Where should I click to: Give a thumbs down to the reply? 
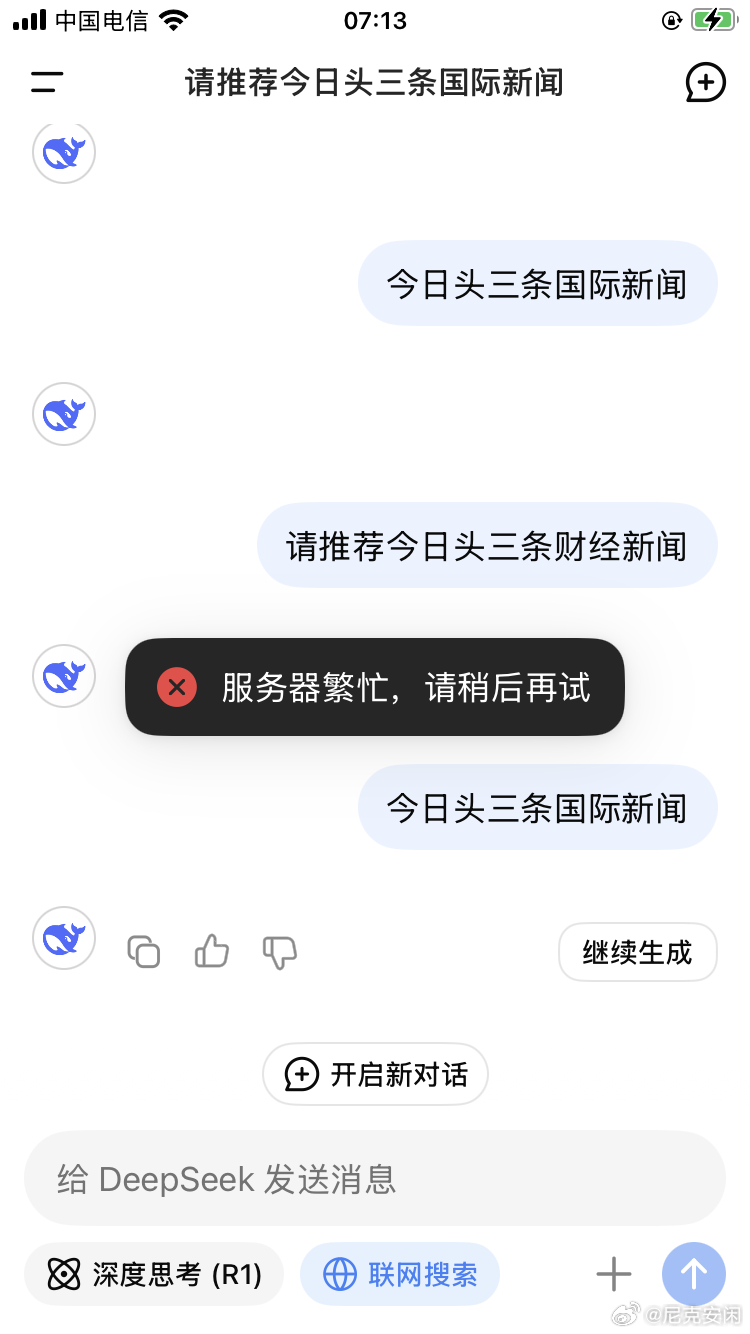click(279, 952)
